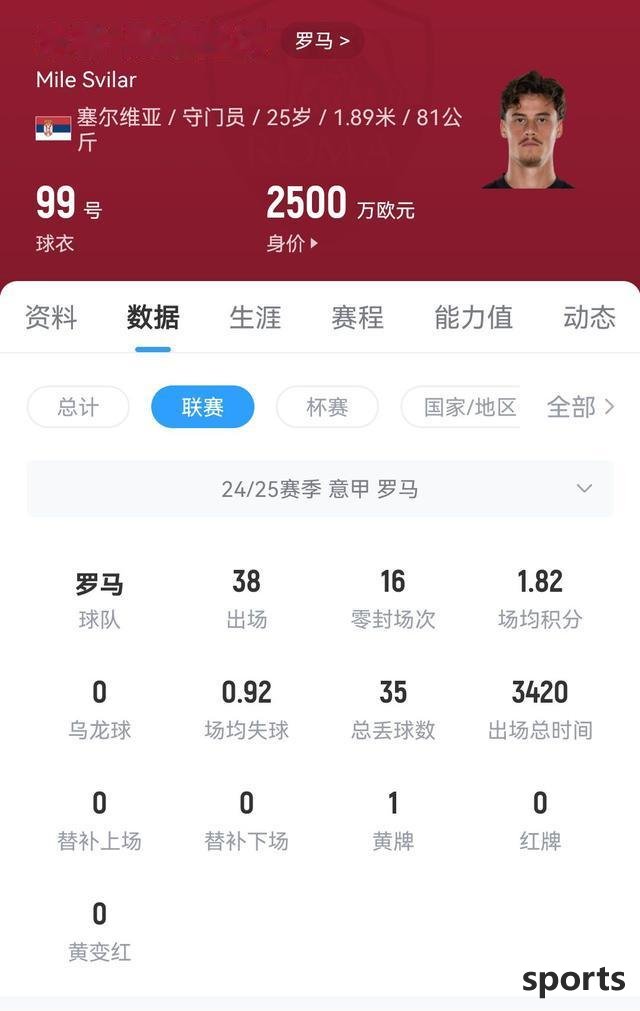View 身价 market value details
Screen dimensions: 640x1011
[292, 243]
